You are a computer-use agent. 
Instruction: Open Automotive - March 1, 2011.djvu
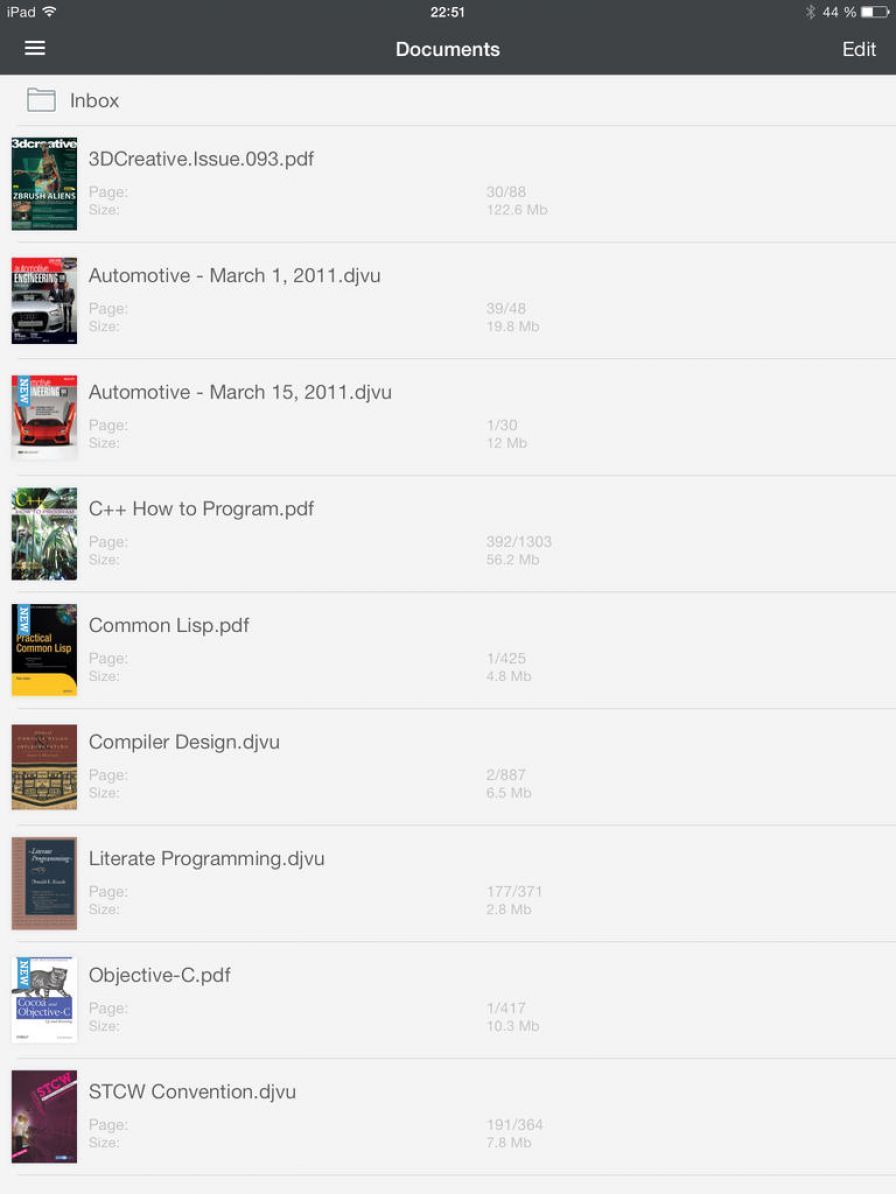click(x=234, y=276)
